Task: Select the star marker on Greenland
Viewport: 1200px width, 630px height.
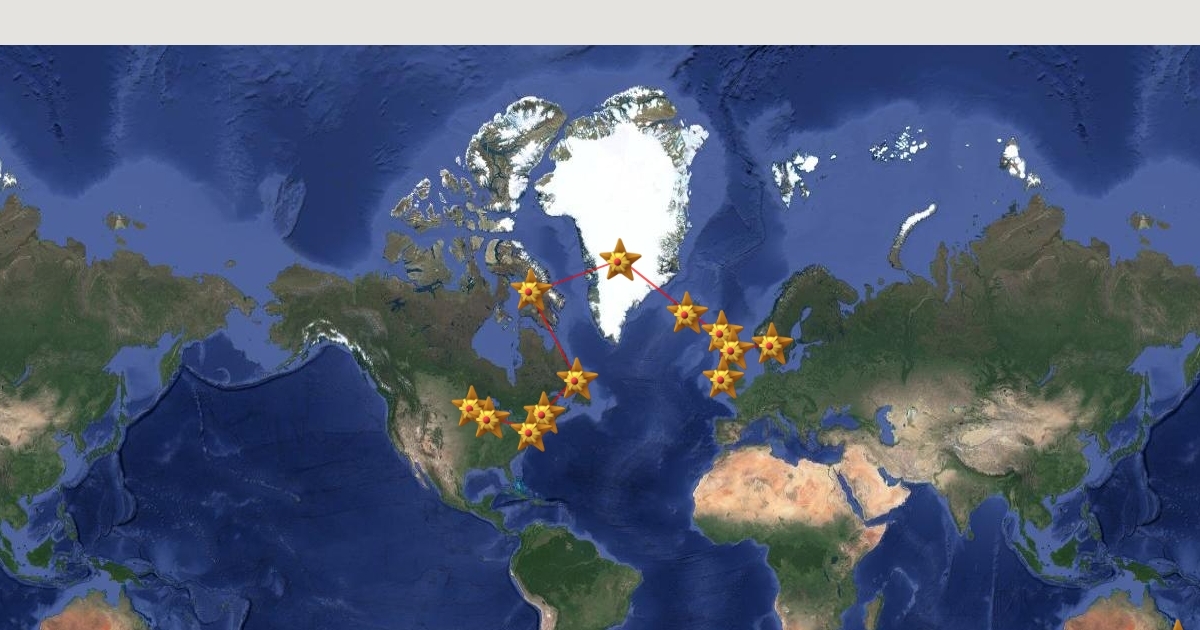Action: 619,262
